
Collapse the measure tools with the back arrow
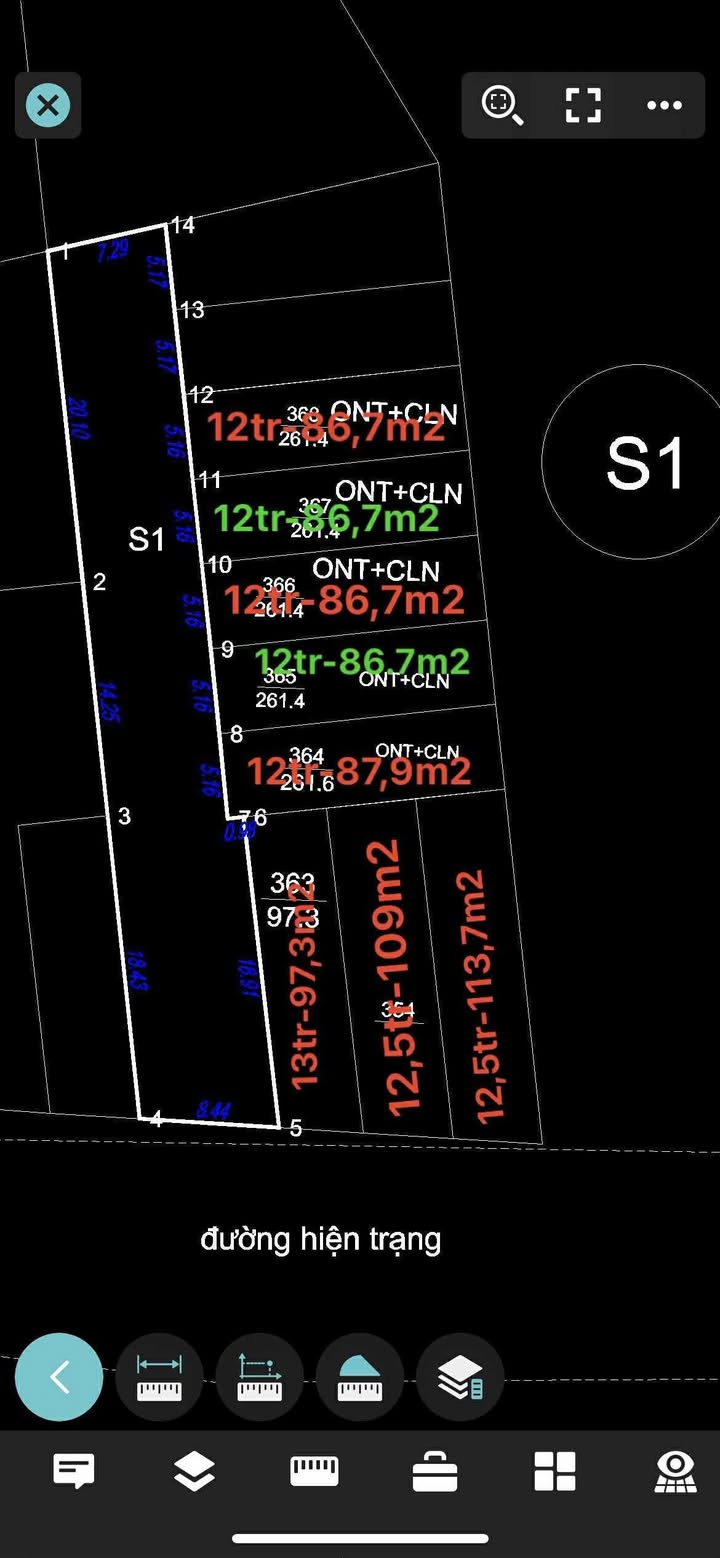click(59, 1377)
